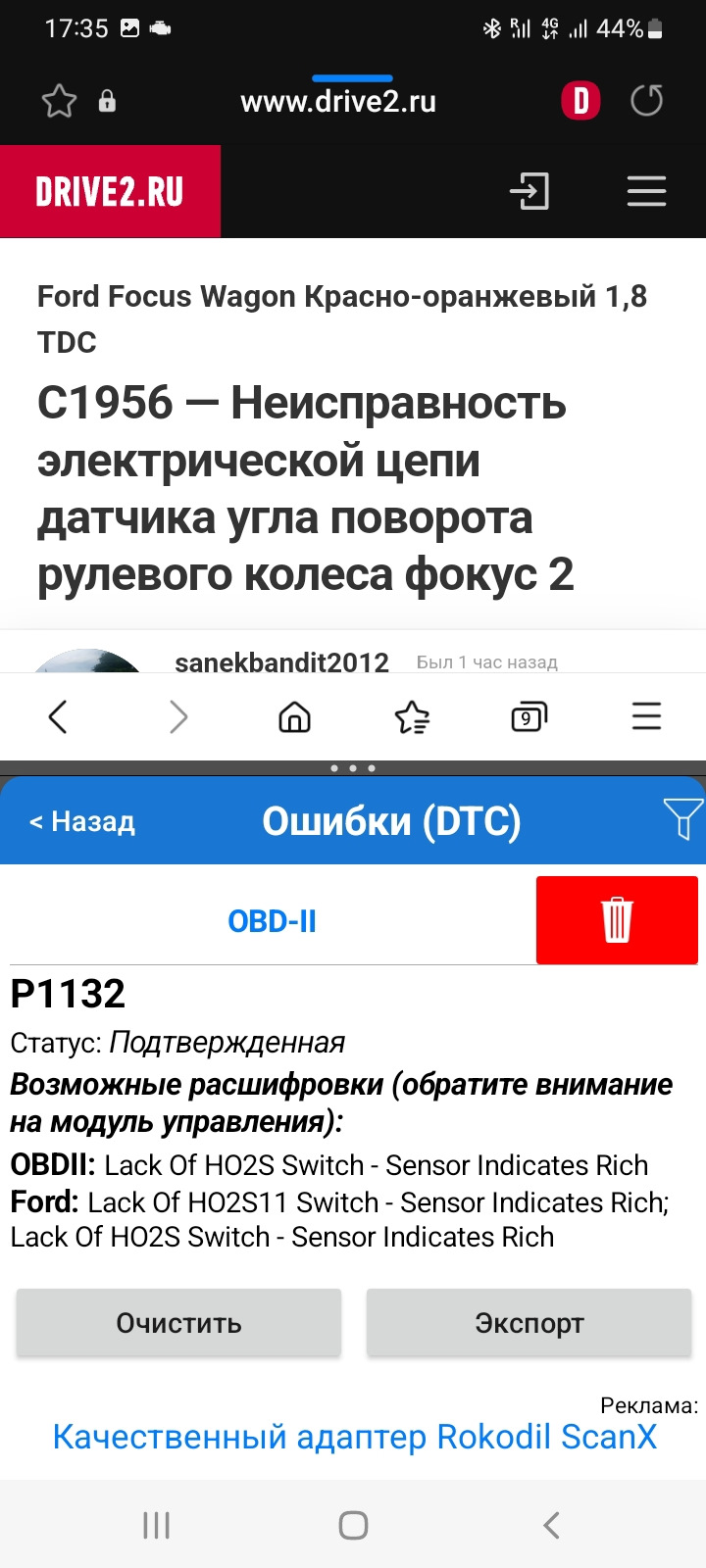
Task: Open the DRIVE2.RU home logo
Action: coord(110,191)
